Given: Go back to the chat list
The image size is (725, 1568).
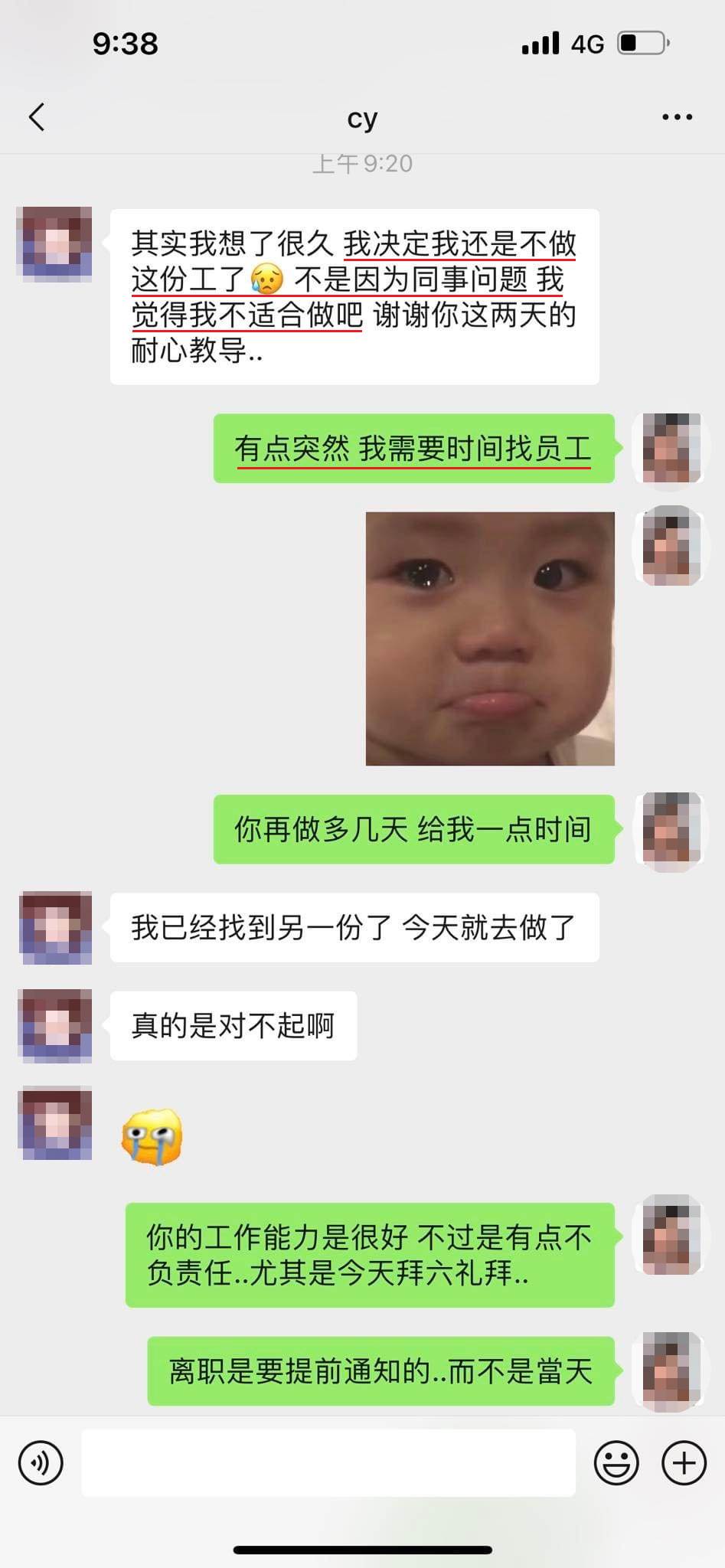Looking at the screenshot, I should pos(37,117).
